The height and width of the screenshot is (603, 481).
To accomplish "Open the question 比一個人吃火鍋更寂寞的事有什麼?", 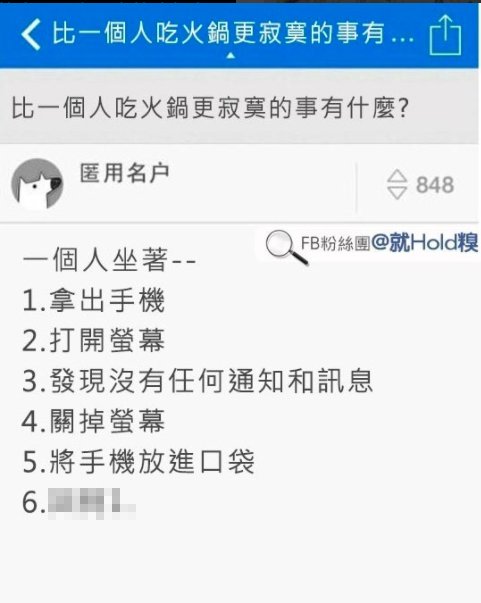I will [x=210, y=108].
